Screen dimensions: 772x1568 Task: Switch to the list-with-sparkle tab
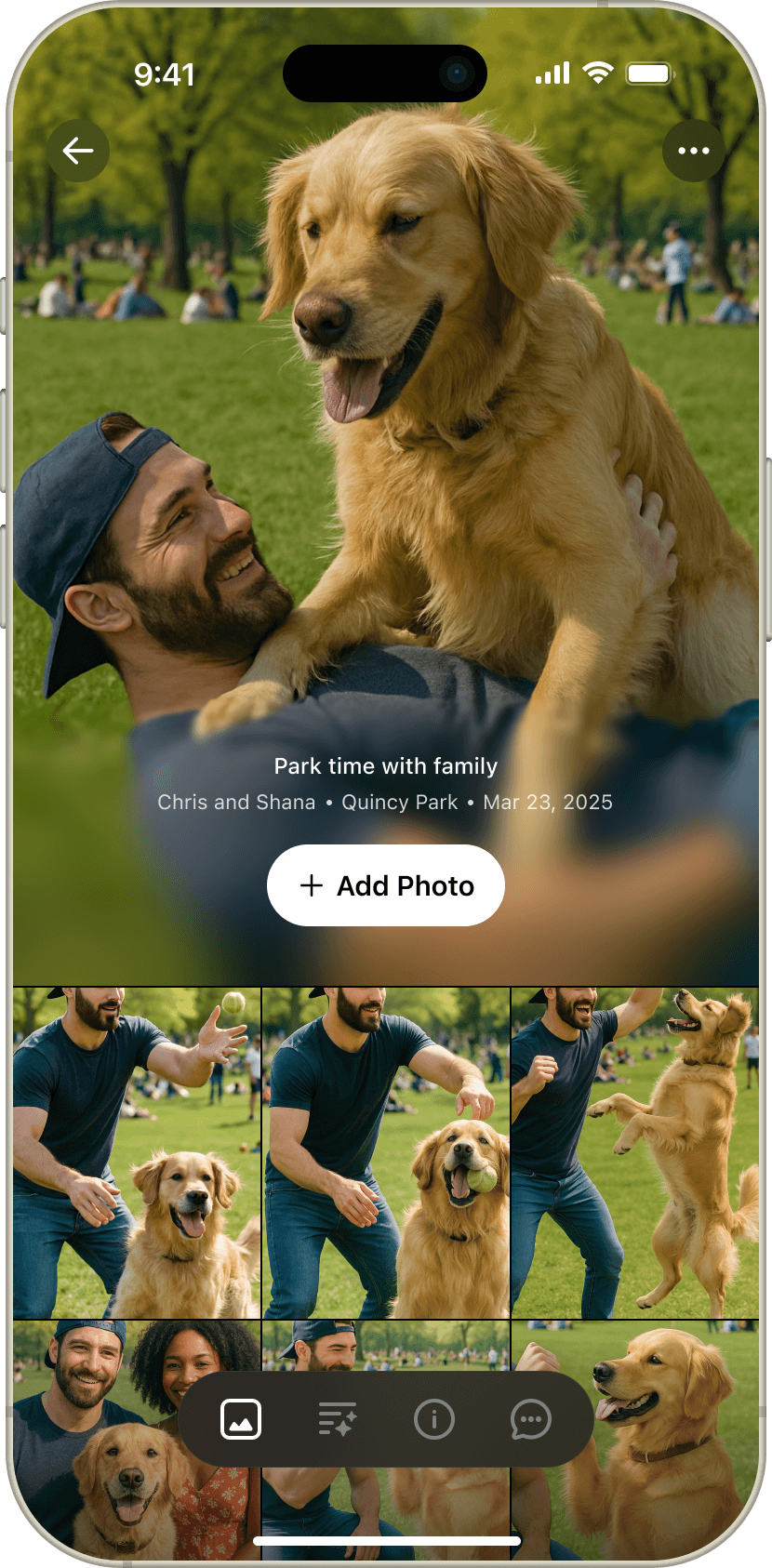pos(337,1420)
